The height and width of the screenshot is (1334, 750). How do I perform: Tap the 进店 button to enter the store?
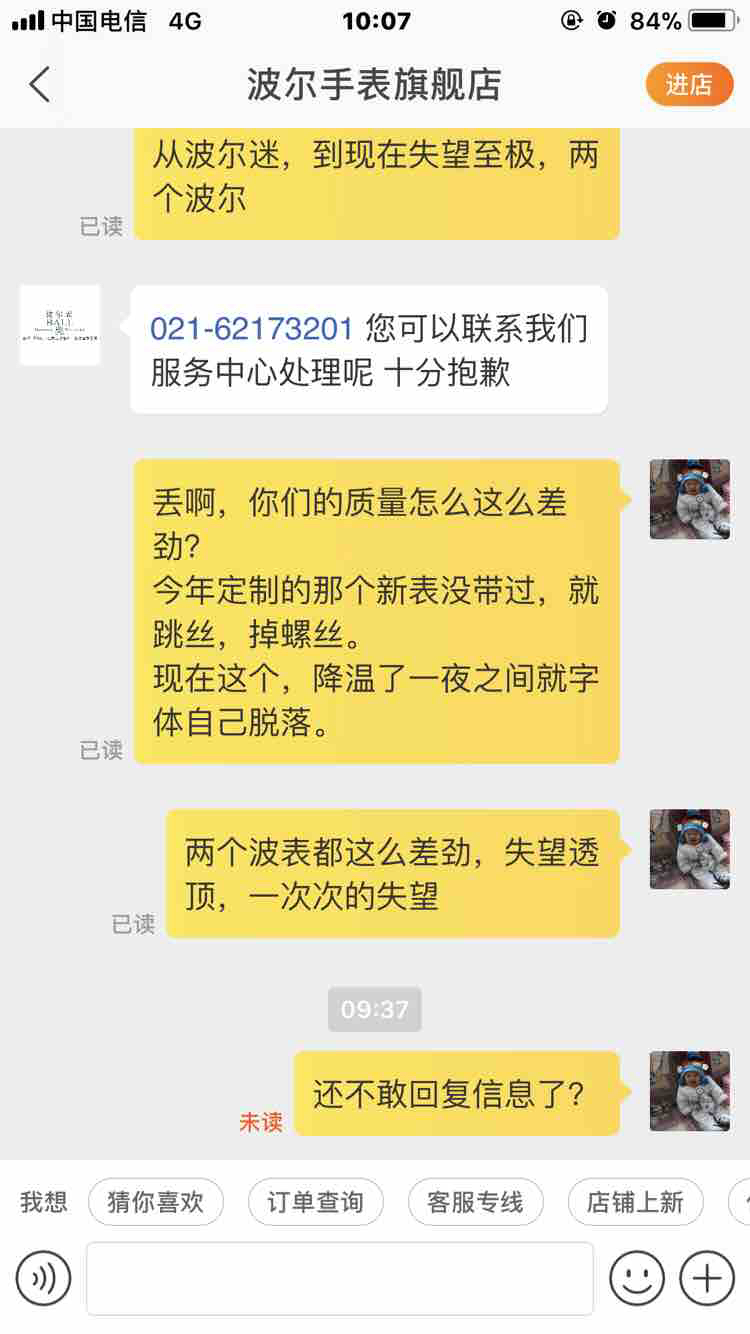689,85
